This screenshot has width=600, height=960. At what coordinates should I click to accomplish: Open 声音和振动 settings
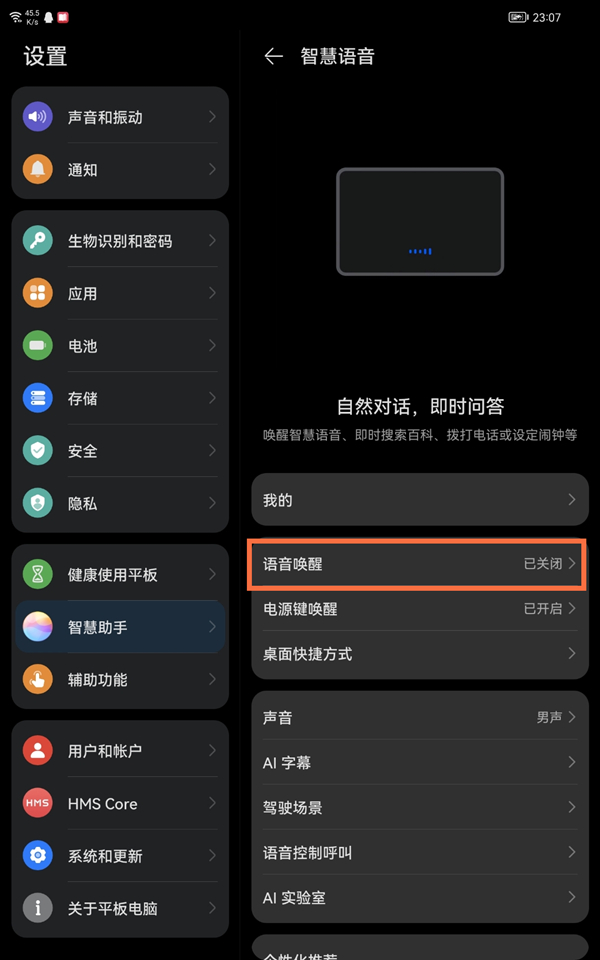click(120, 117)
